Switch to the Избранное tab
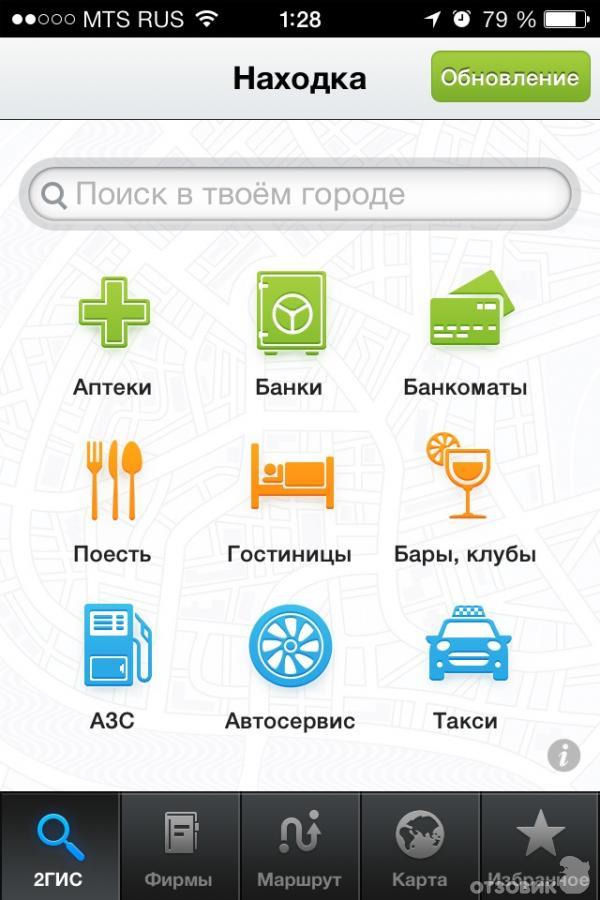 click(540, 848)
